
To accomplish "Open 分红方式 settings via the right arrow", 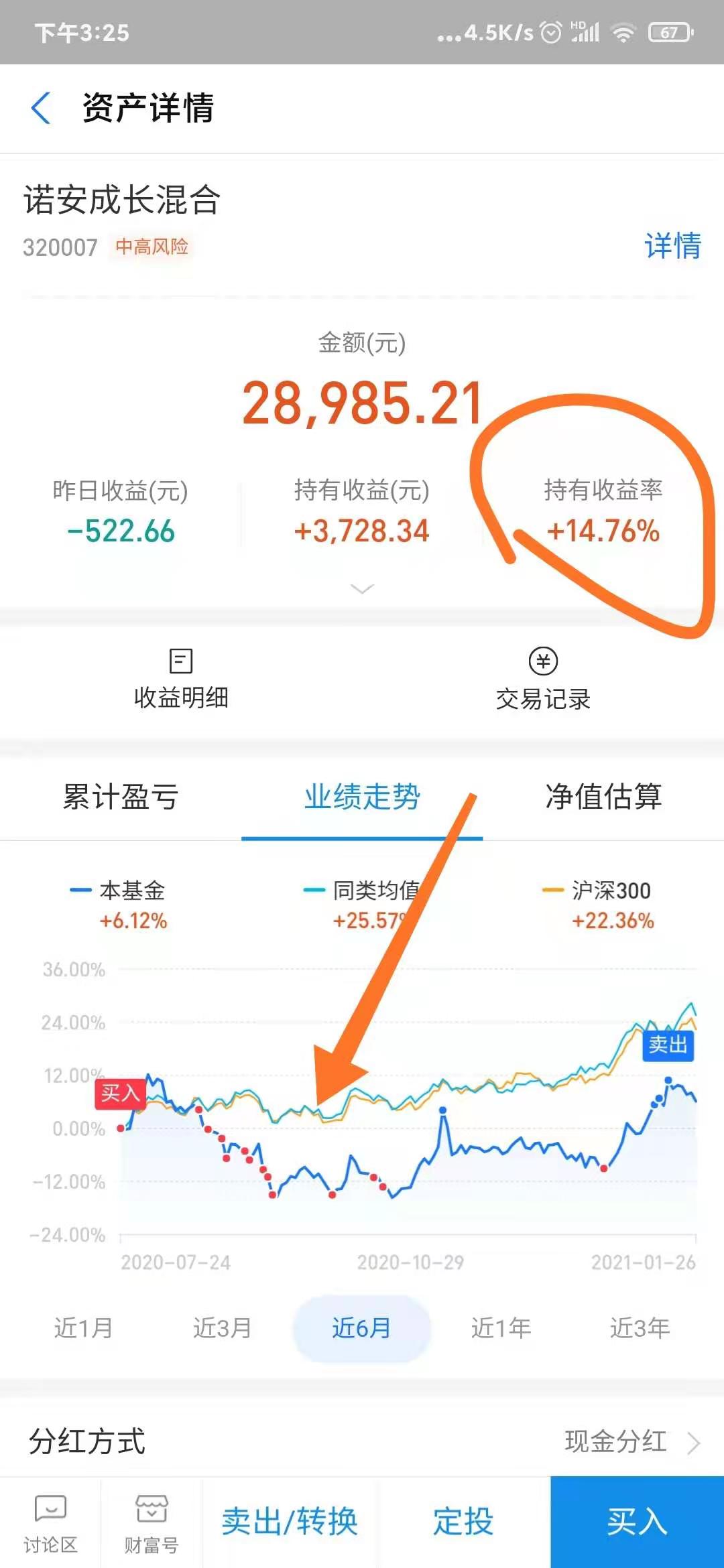I will 695,1443.
